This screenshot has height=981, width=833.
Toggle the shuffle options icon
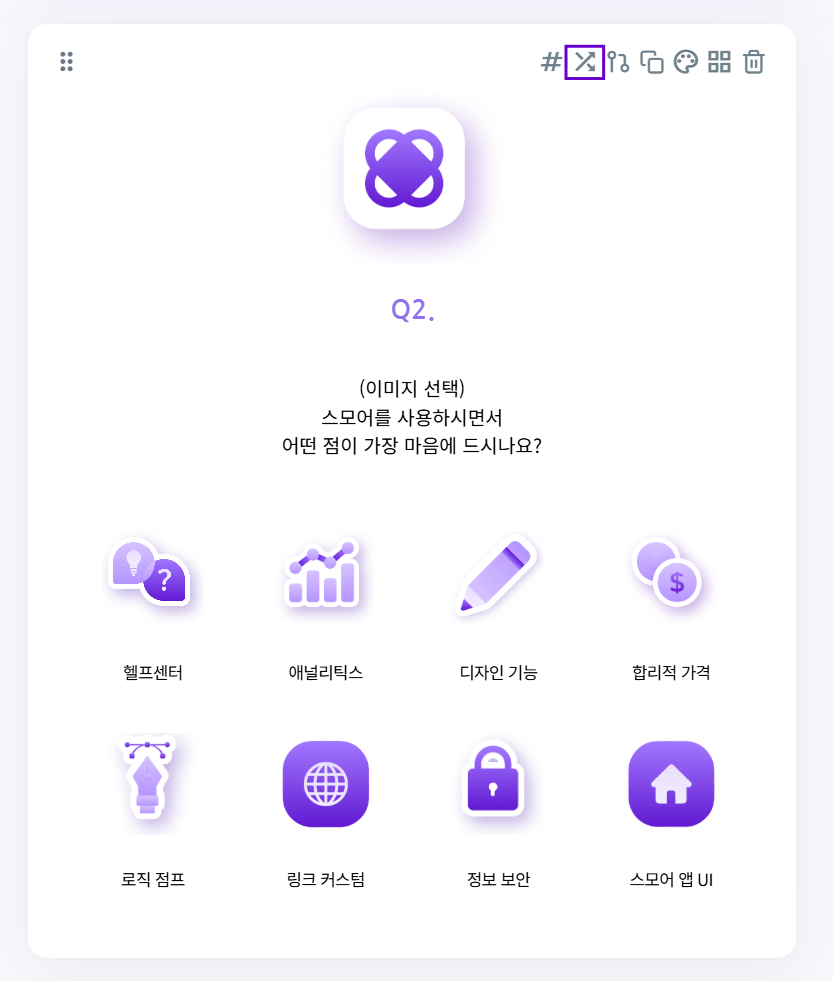(585, 62)
